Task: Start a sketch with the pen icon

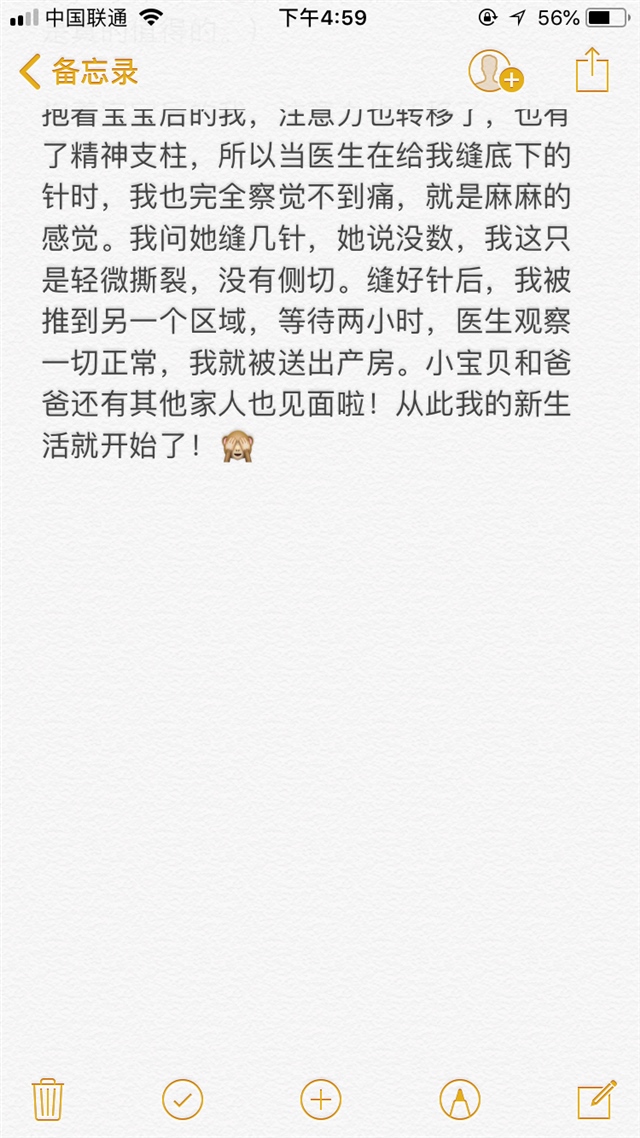Action: pyautogui.click(x=459, y=1099)
